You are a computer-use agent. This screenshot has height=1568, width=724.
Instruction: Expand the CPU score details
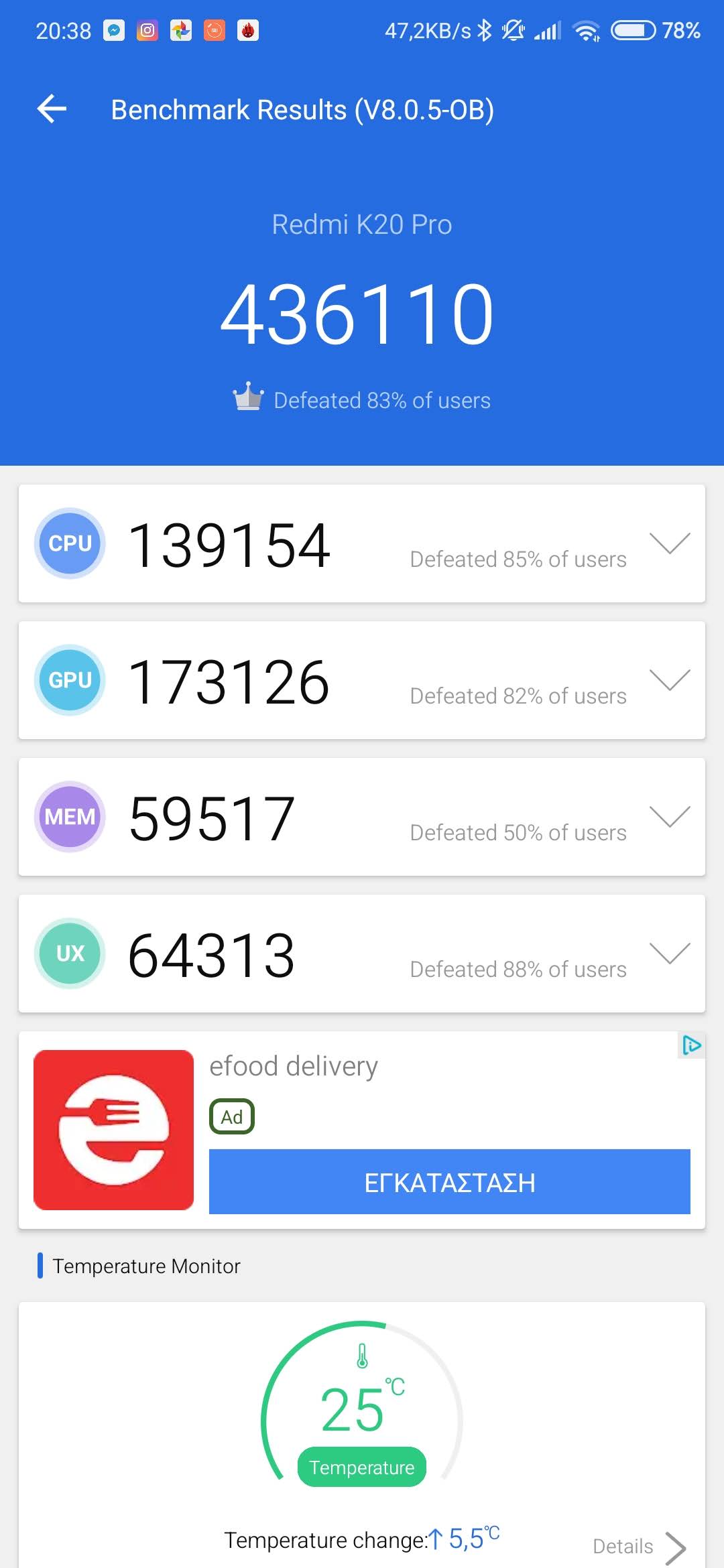pos(670,543)
